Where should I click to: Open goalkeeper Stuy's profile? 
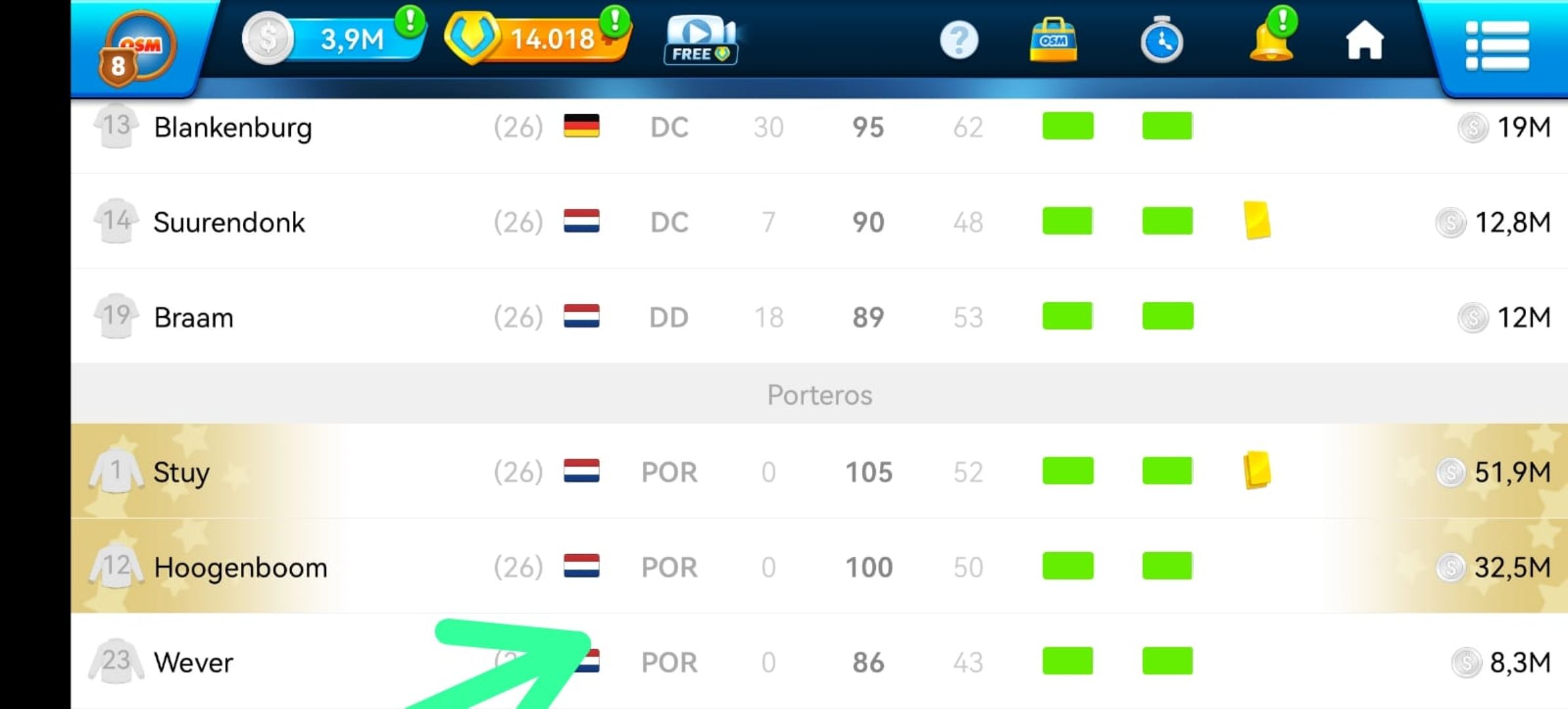tap(181, 472)
